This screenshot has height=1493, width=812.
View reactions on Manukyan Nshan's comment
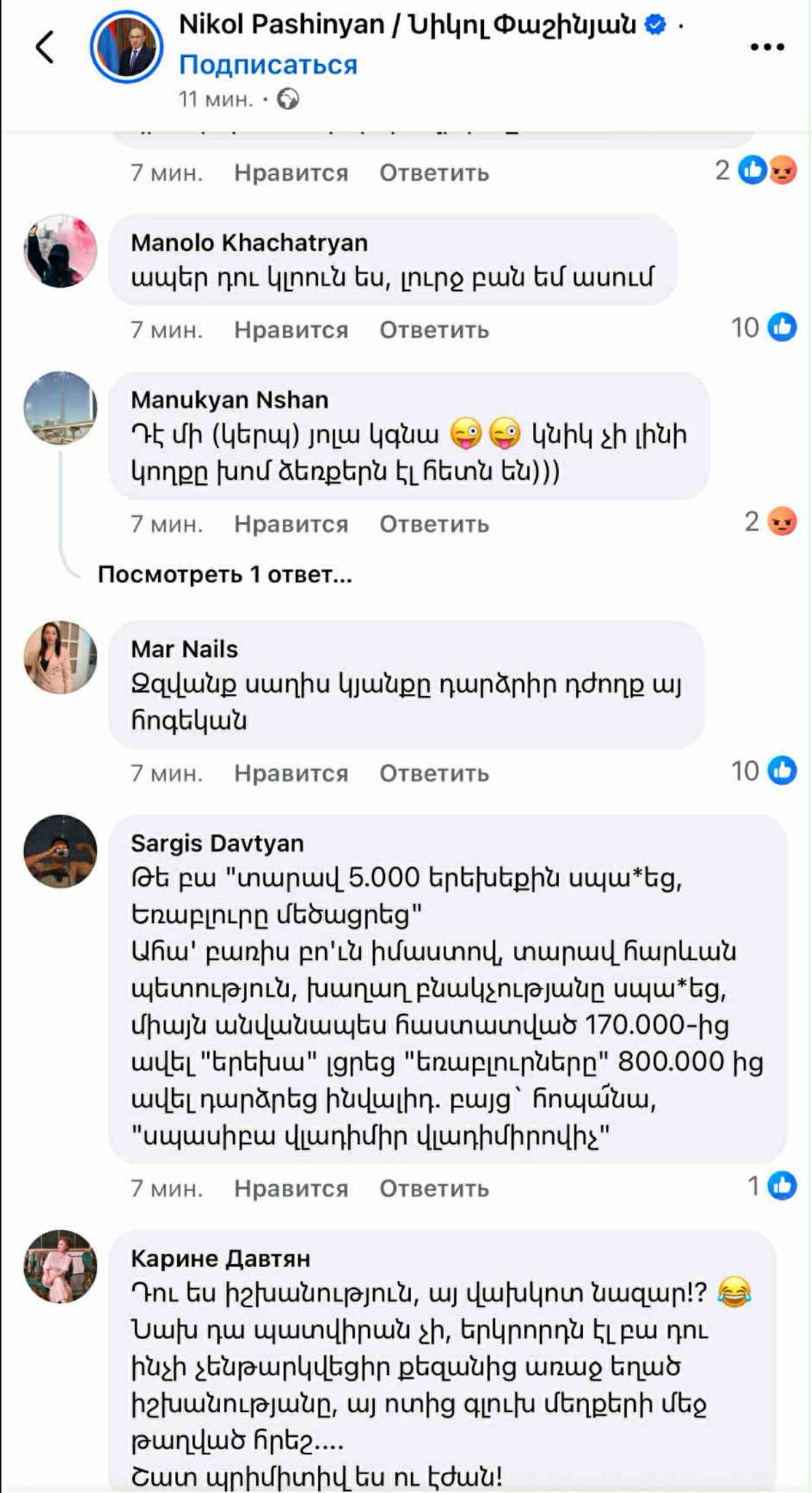pyautogui.click(x=770, y=522)
